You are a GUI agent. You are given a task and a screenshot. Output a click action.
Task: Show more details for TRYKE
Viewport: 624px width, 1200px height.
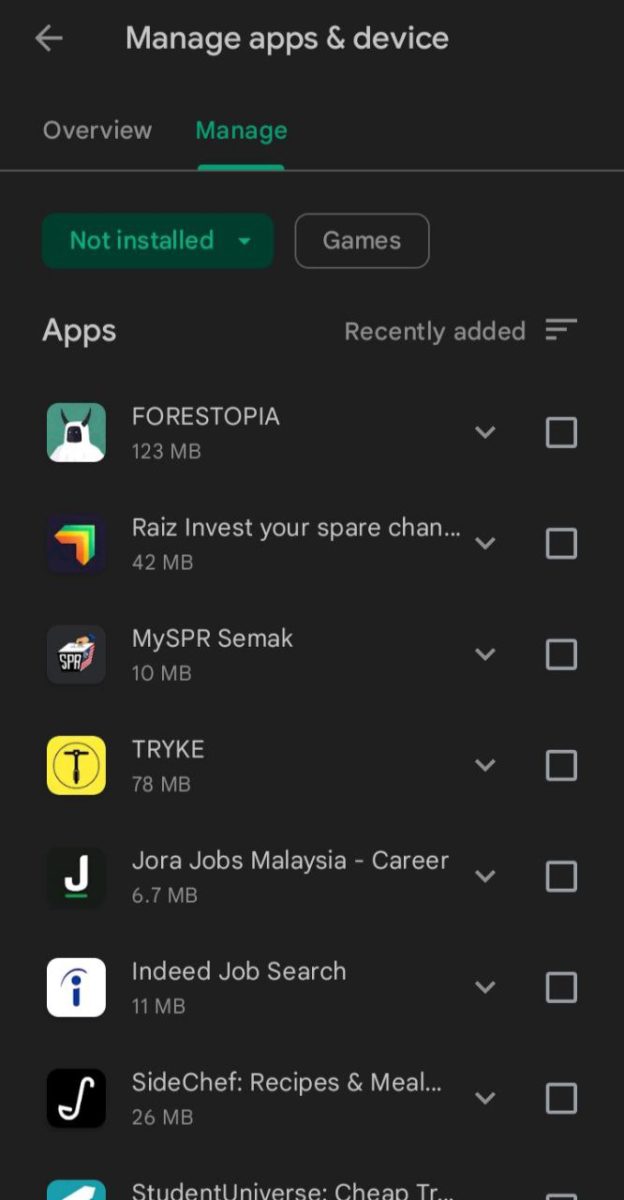click(485, 766)
